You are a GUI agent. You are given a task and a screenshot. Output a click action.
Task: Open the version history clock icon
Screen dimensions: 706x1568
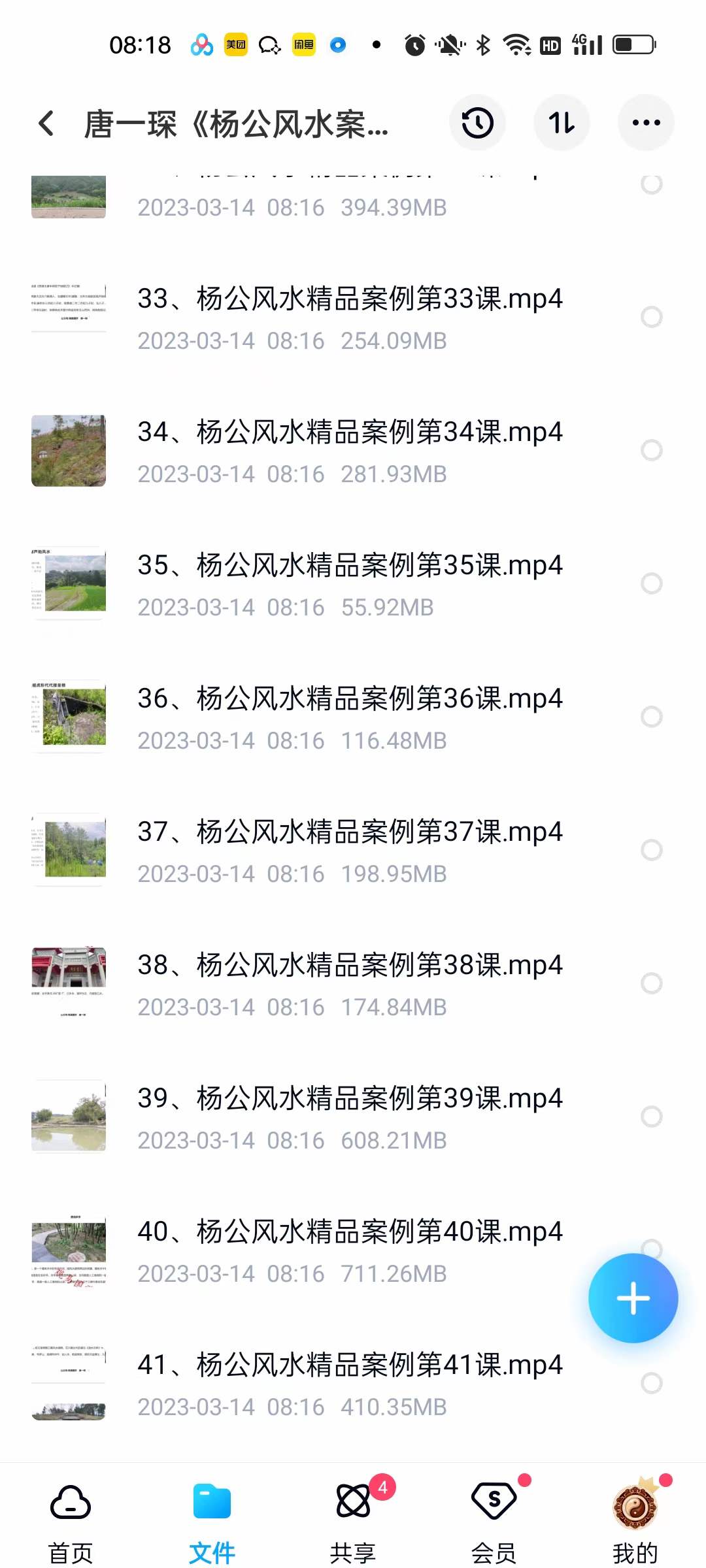(478, 123)
